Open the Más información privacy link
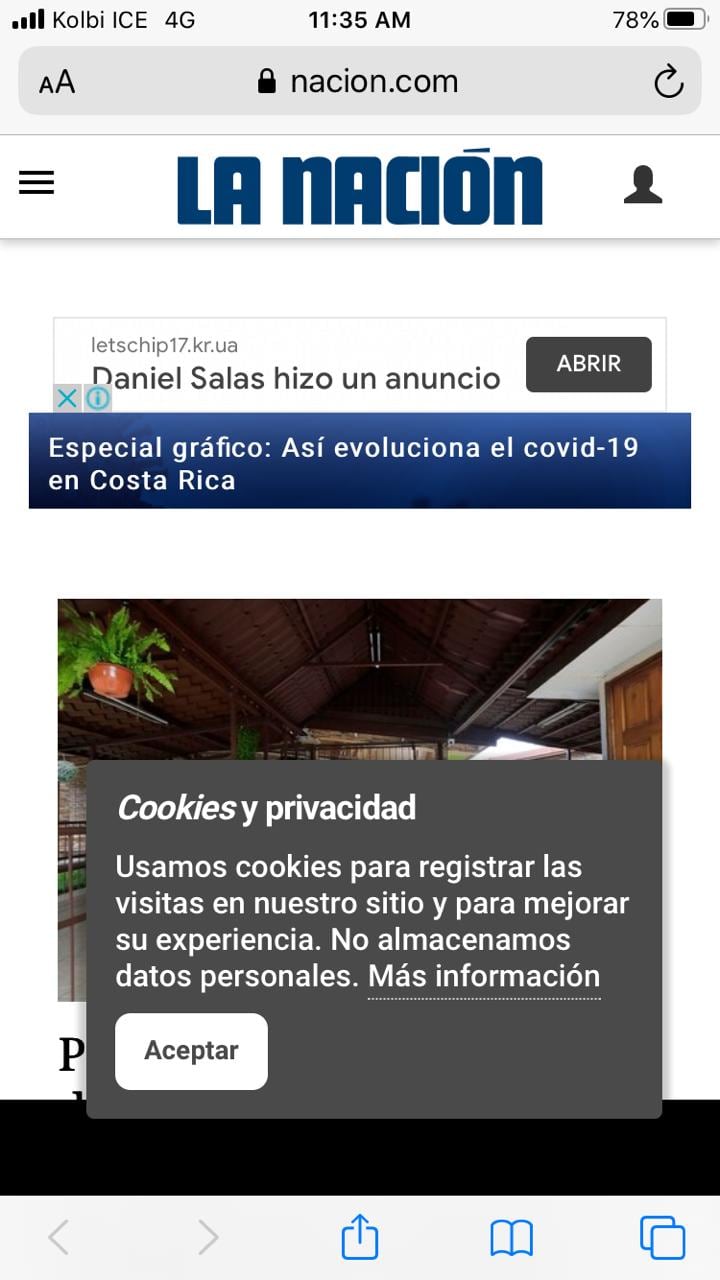 483,975
